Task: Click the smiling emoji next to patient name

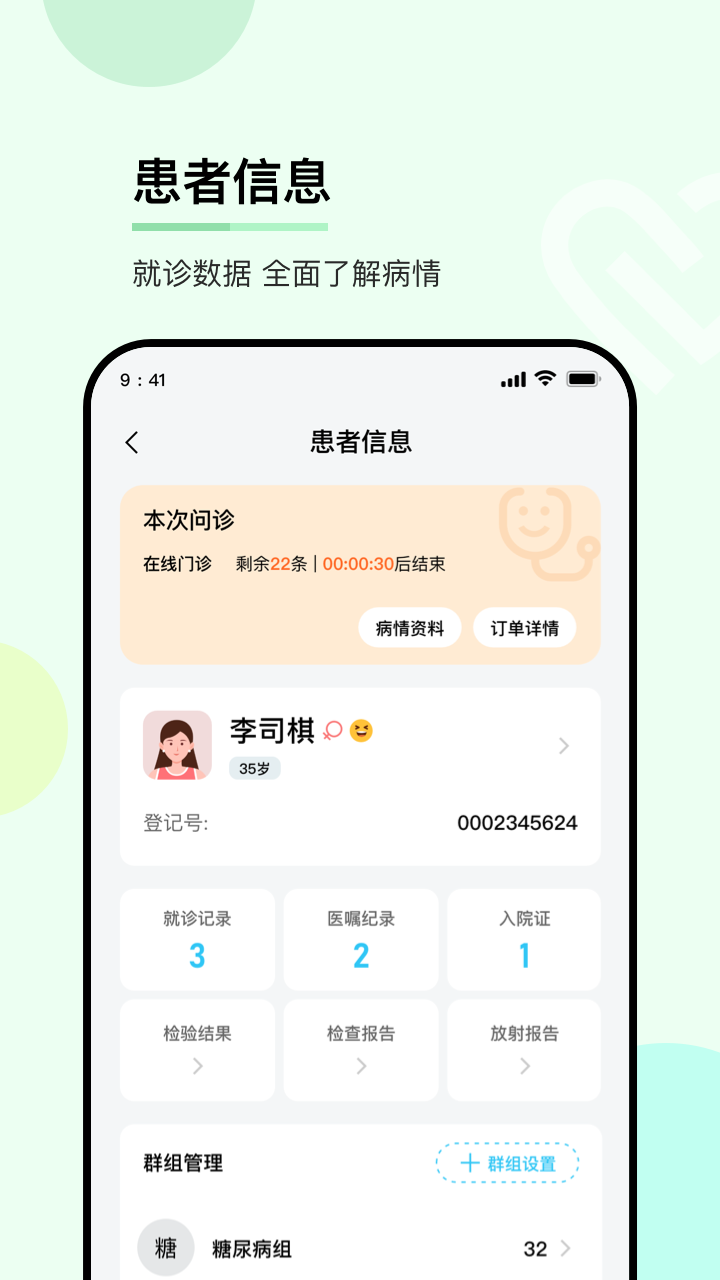Action: point(360,731)
